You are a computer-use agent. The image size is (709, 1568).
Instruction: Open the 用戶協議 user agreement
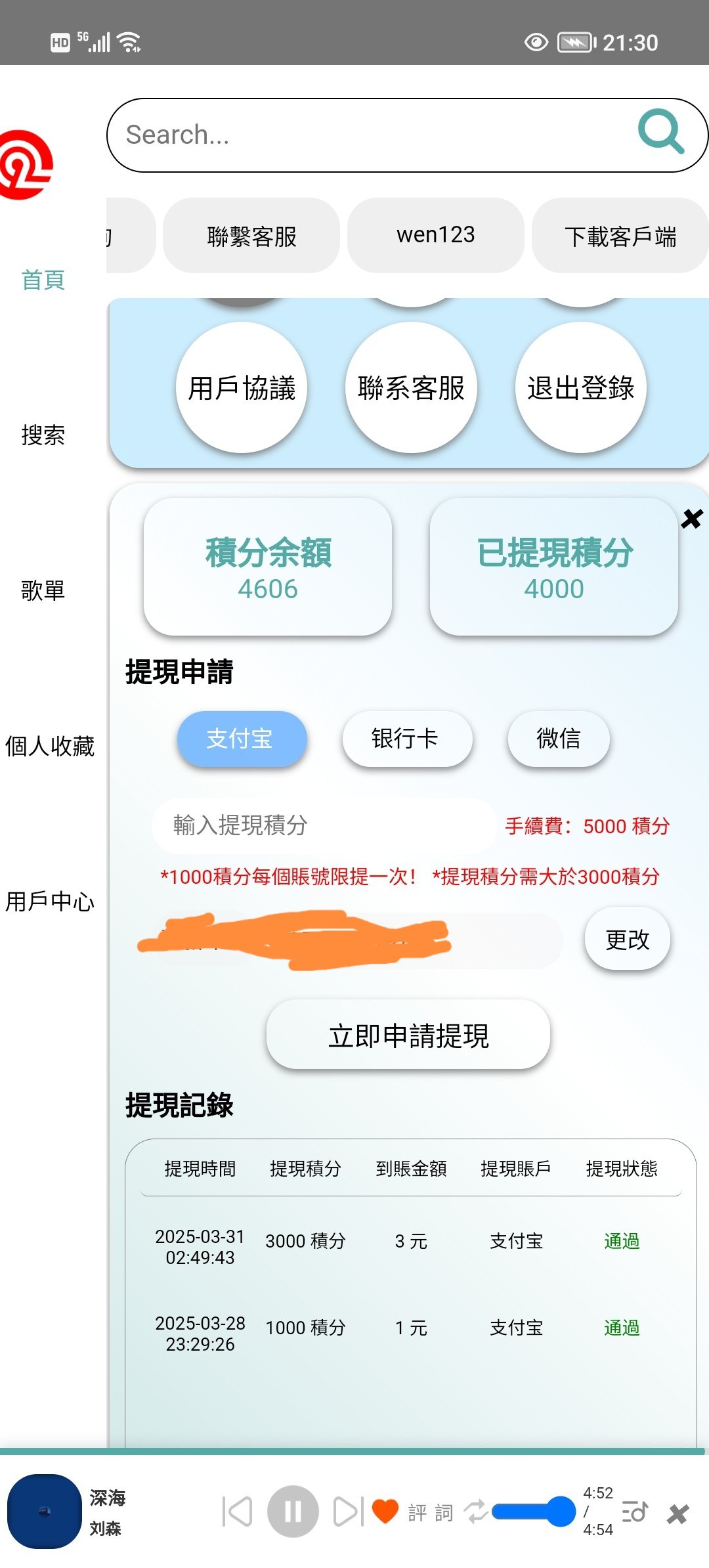[242, 387]
